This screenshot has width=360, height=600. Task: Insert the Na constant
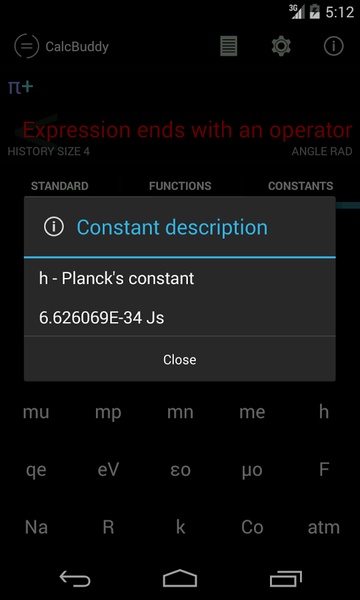pyautogui.click(x=36, y=527)
